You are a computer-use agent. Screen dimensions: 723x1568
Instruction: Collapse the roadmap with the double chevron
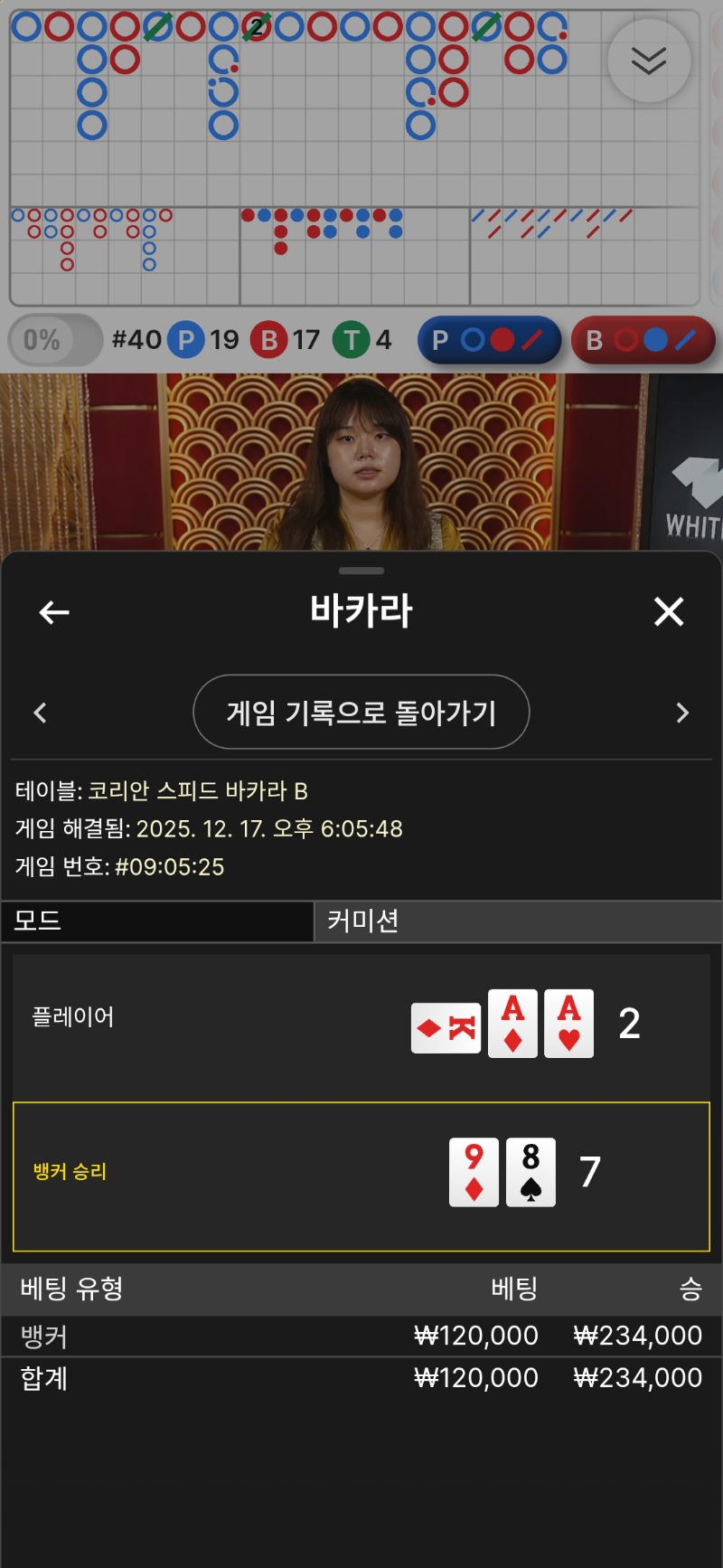[x=649, y=61]
